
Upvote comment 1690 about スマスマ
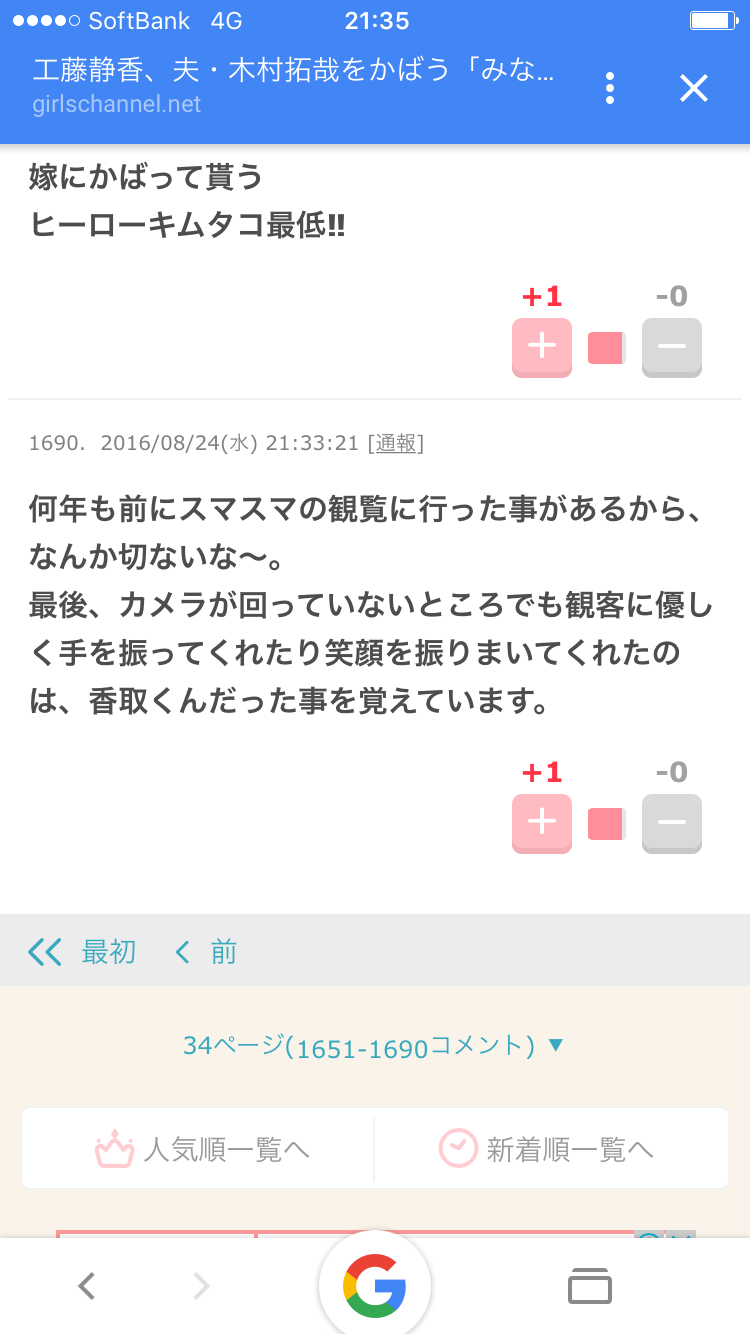pos(542,823)
